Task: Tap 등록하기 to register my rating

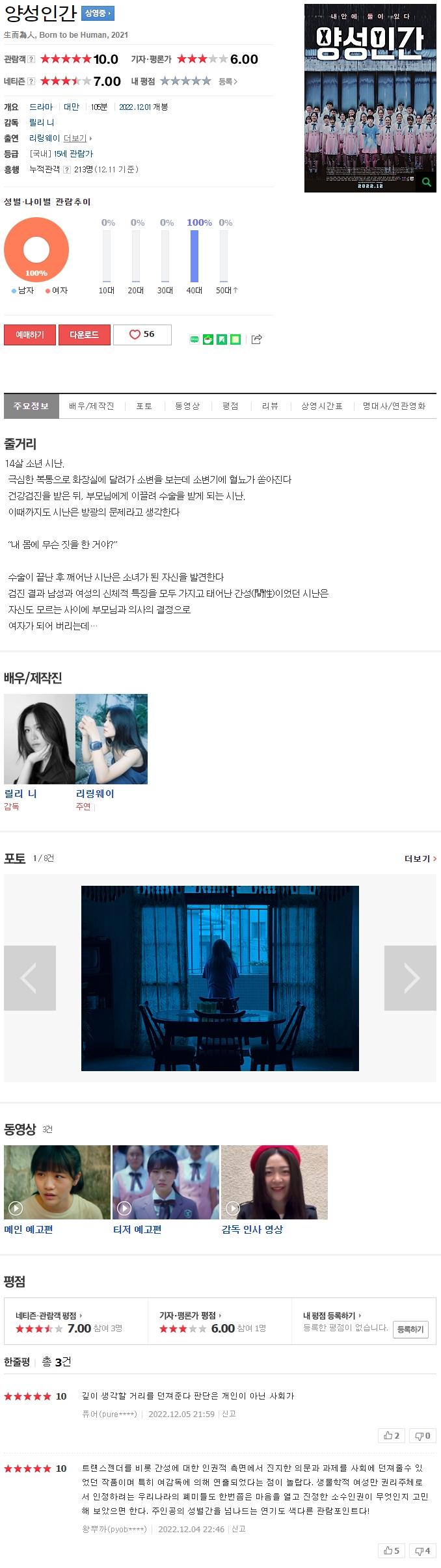Action: [410, 1329]
